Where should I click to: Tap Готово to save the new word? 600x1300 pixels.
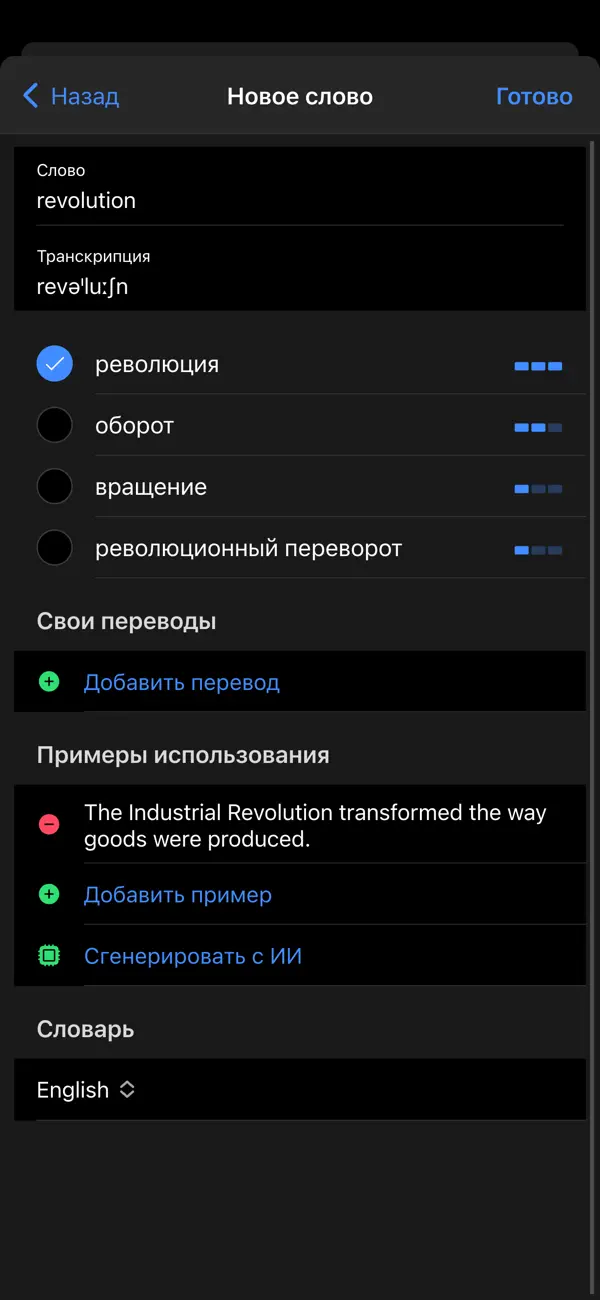tap(534, 97)
